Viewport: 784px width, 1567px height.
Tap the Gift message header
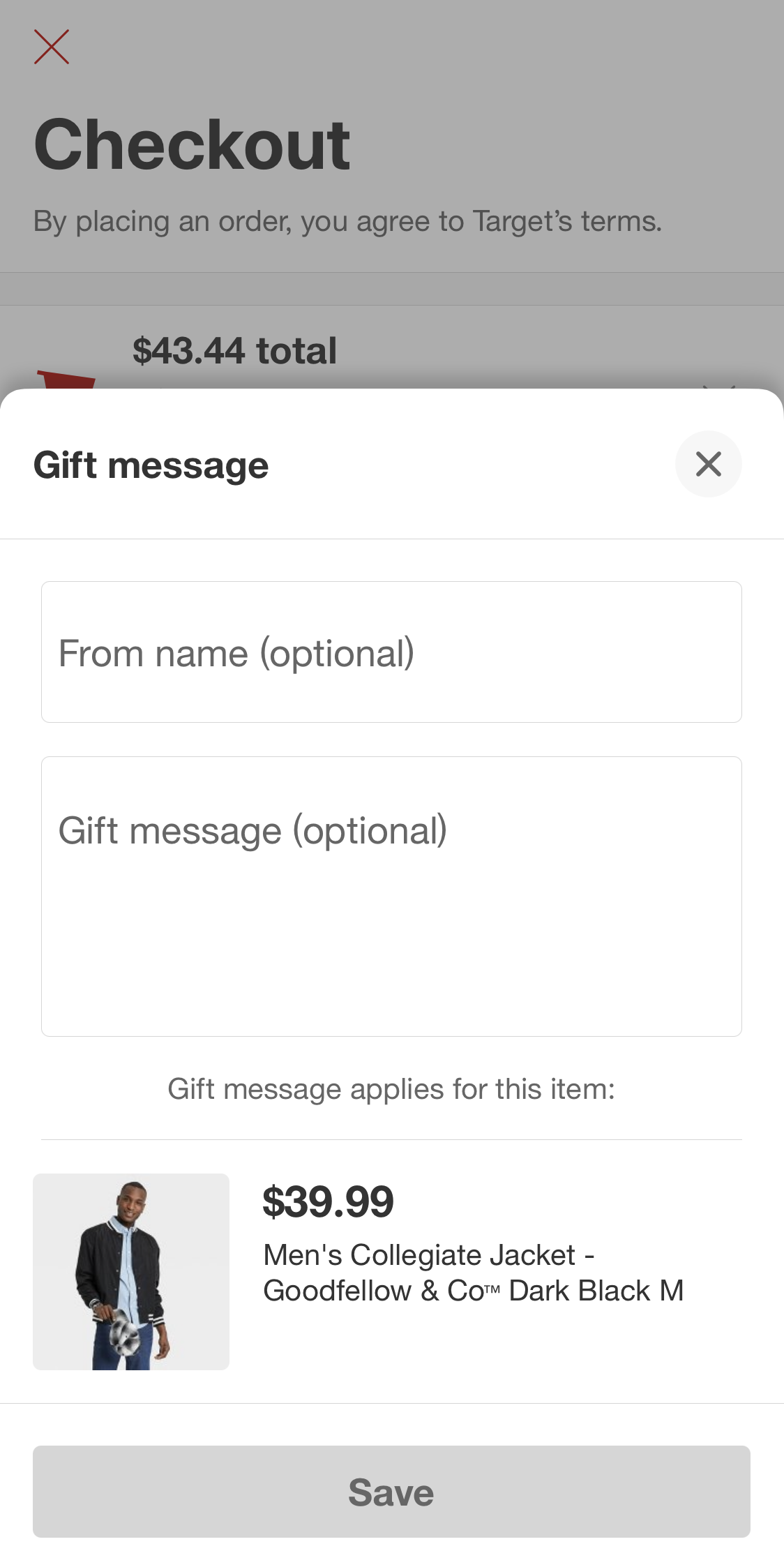[x=151, y=465]
